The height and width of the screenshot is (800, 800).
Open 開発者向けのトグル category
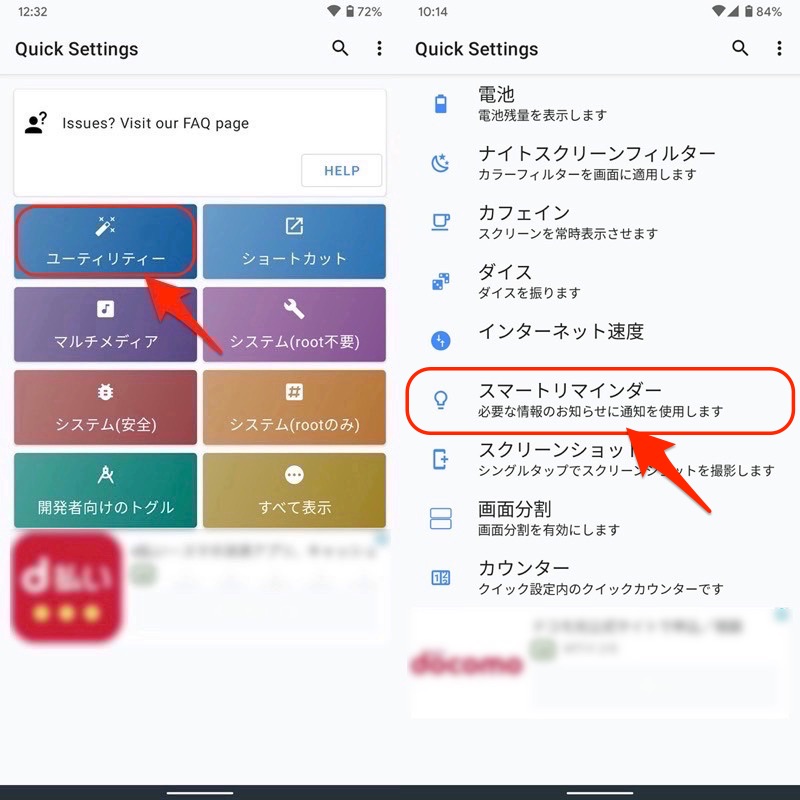pos(105,490)
